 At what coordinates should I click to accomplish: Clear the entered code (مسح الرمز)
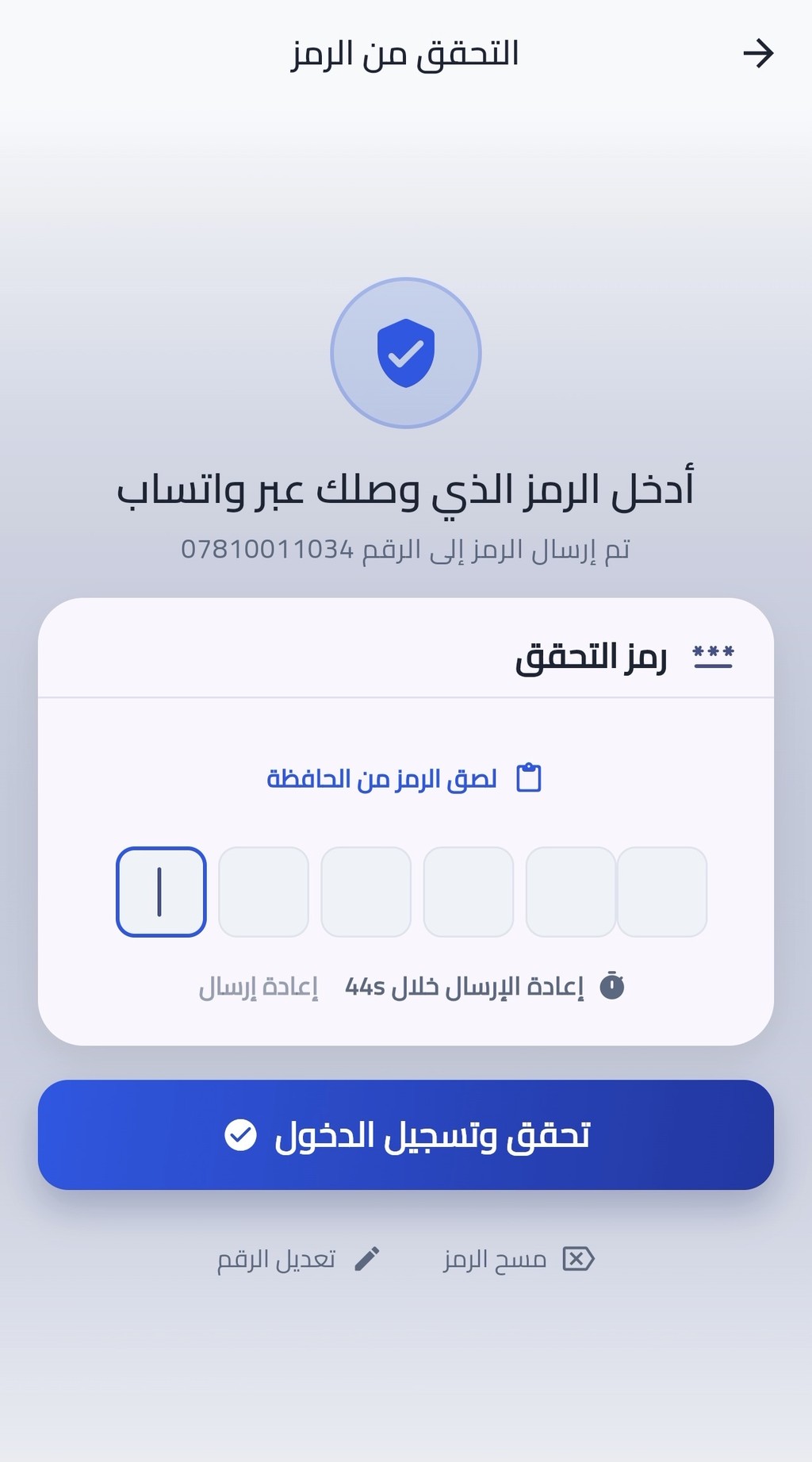519,1259
